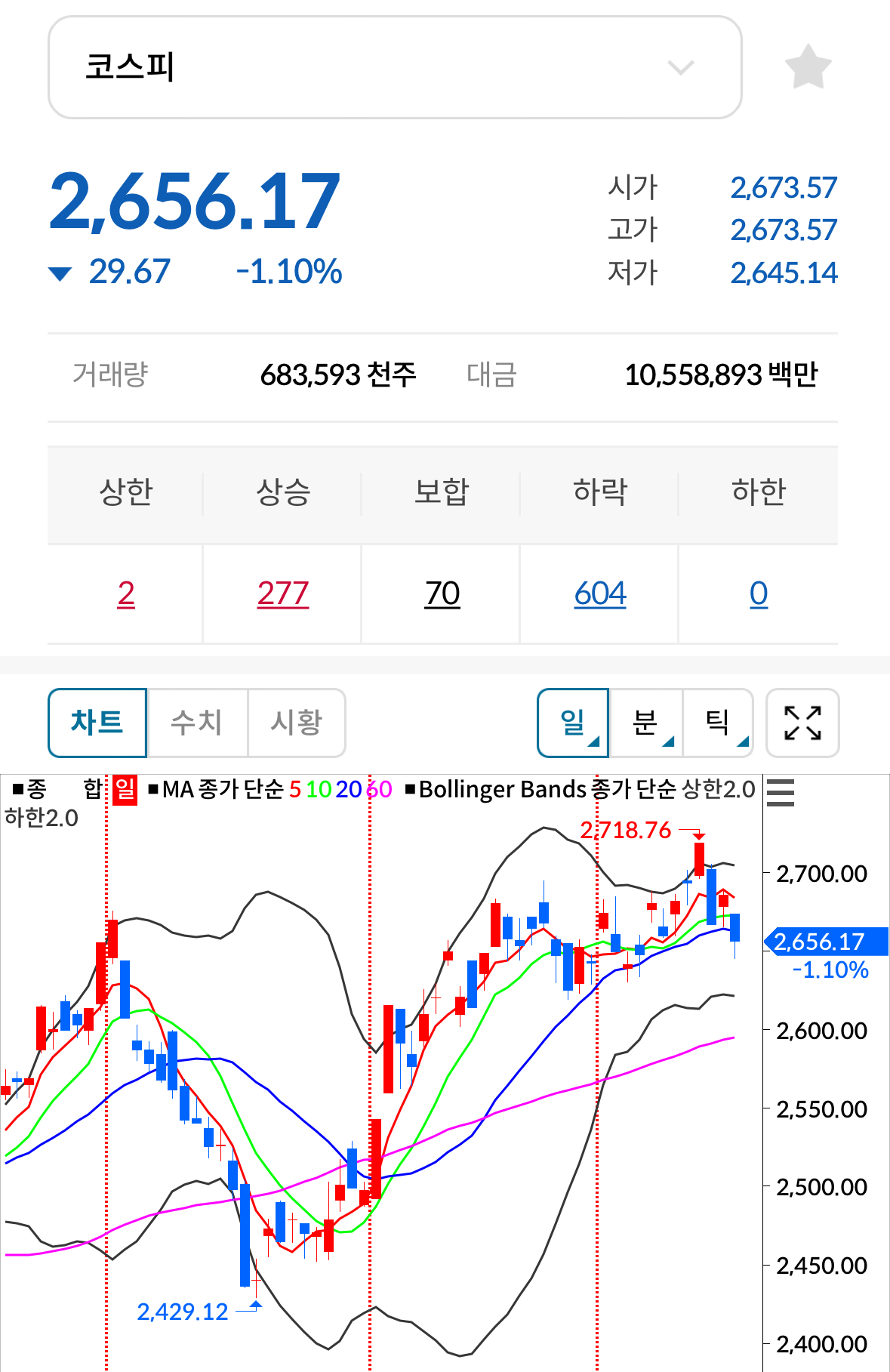The height and width of the screenshot is (1372, 890).
Task: Open the 하한 count link showing 0
Action: pyautogui.click(x=759, y=594)
